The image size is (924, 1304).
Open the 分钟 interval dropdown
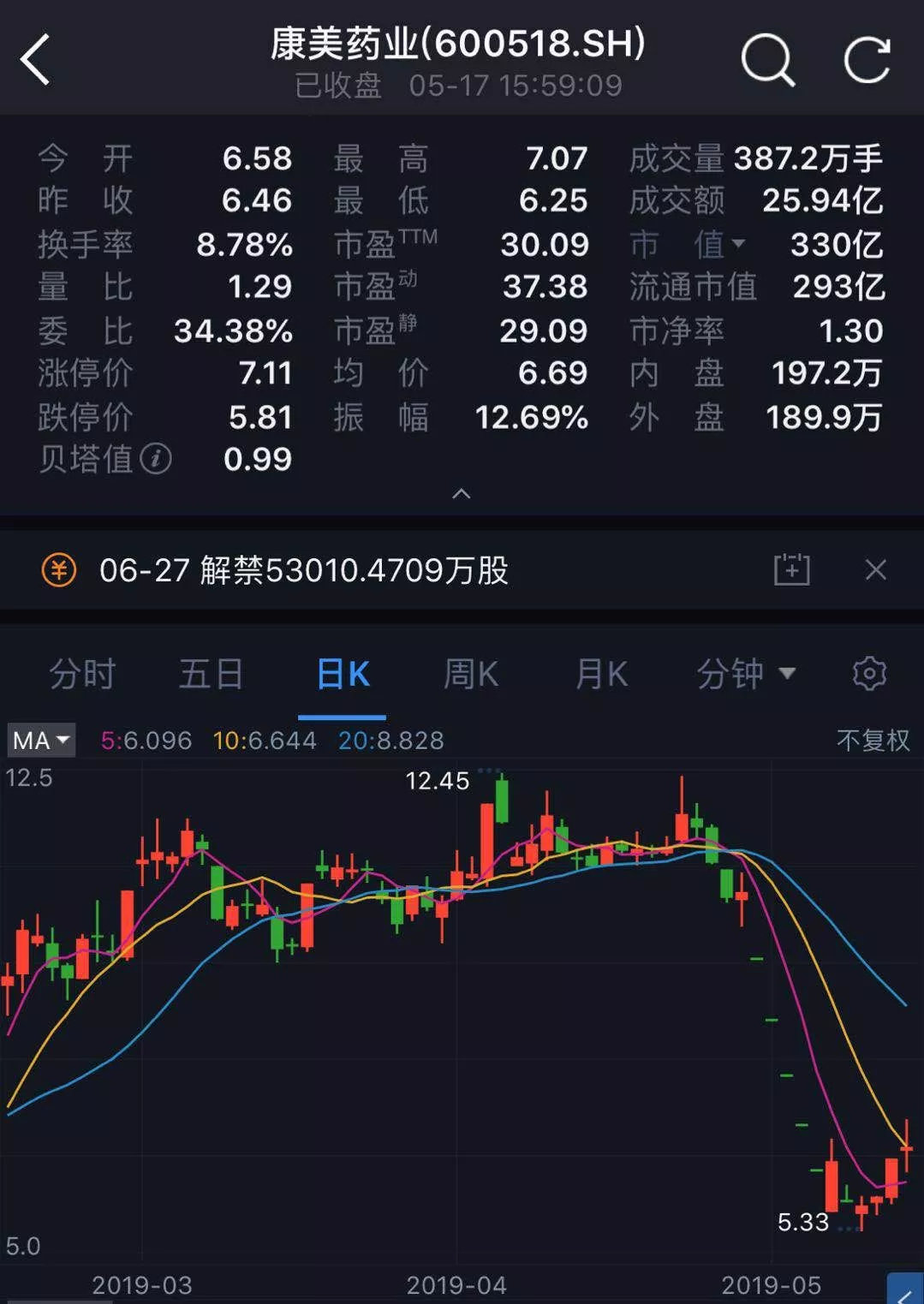745,675
